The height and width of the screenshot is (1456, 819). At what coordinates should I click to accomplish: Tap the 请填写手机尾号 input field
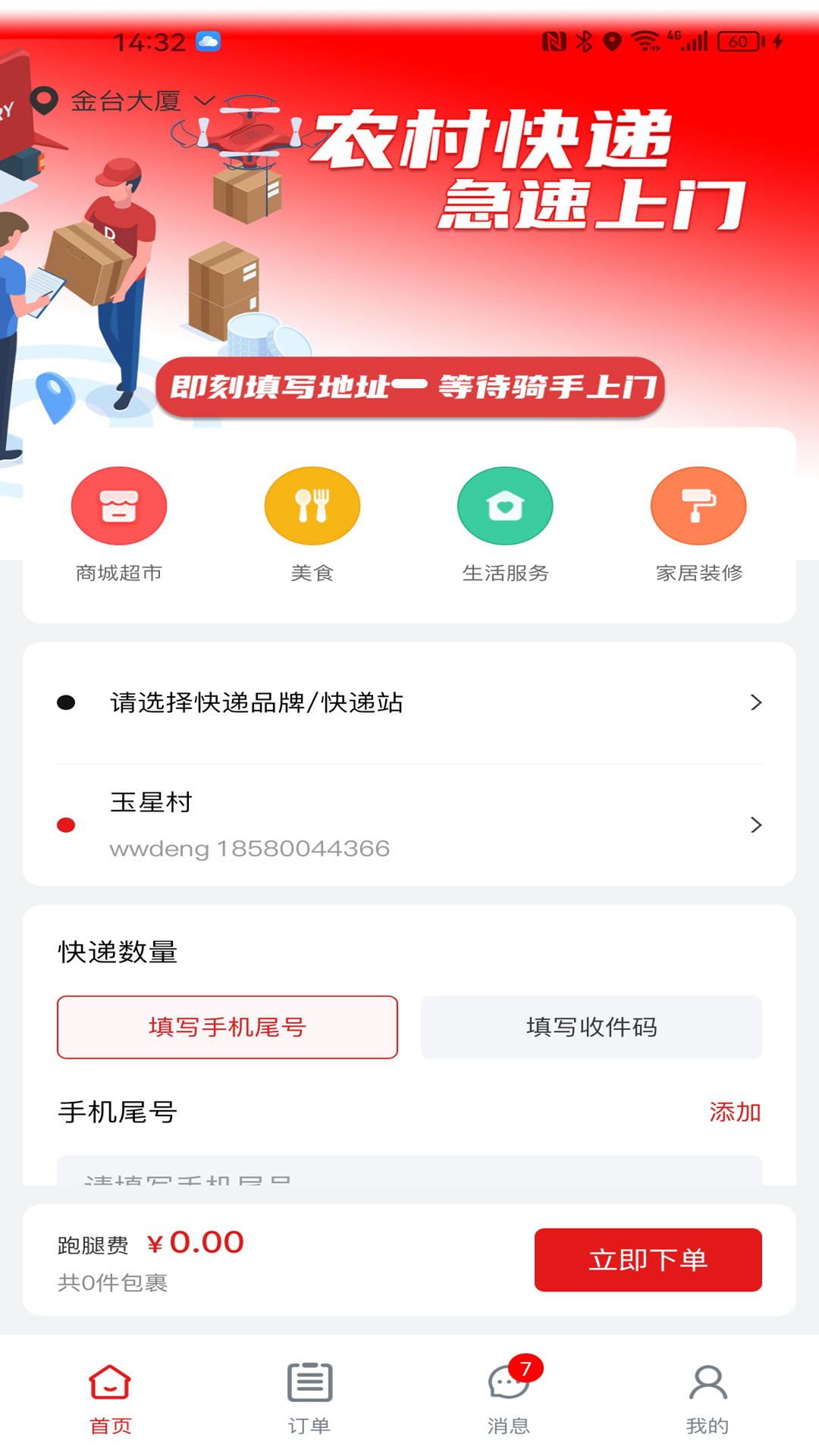point(409,1172)
